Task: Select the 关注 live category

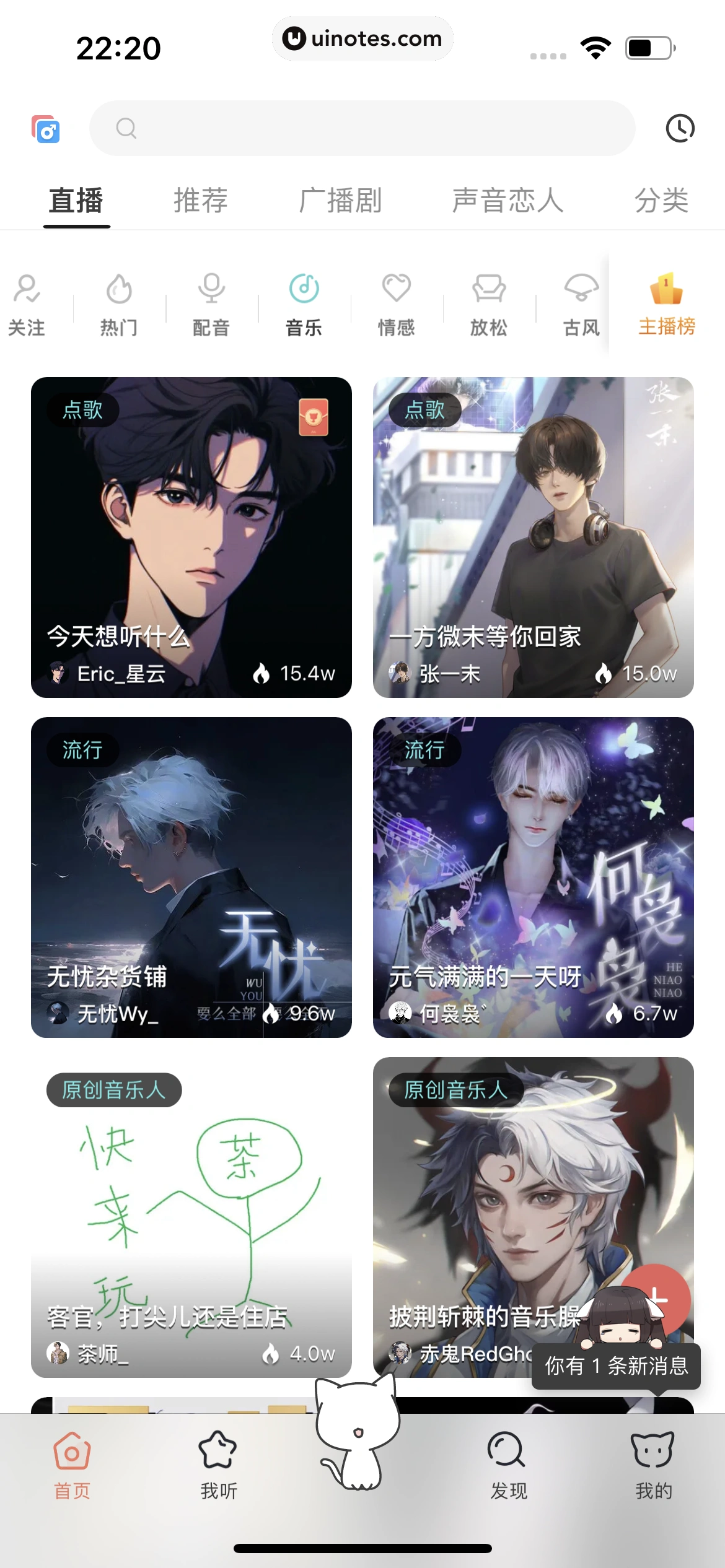Action: point(27,305)
